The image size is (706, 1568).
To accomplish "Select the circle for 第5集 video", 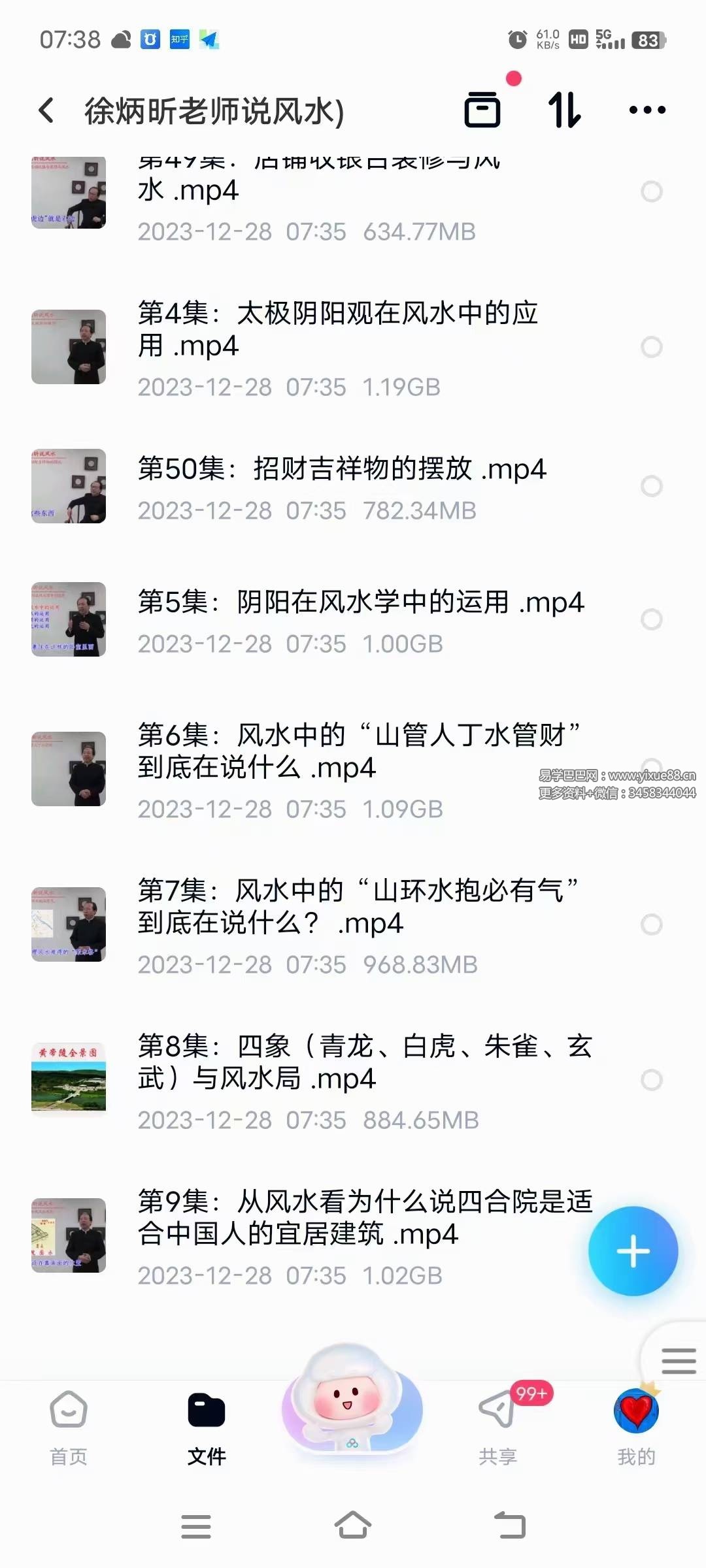I will (x=651, y=619).
